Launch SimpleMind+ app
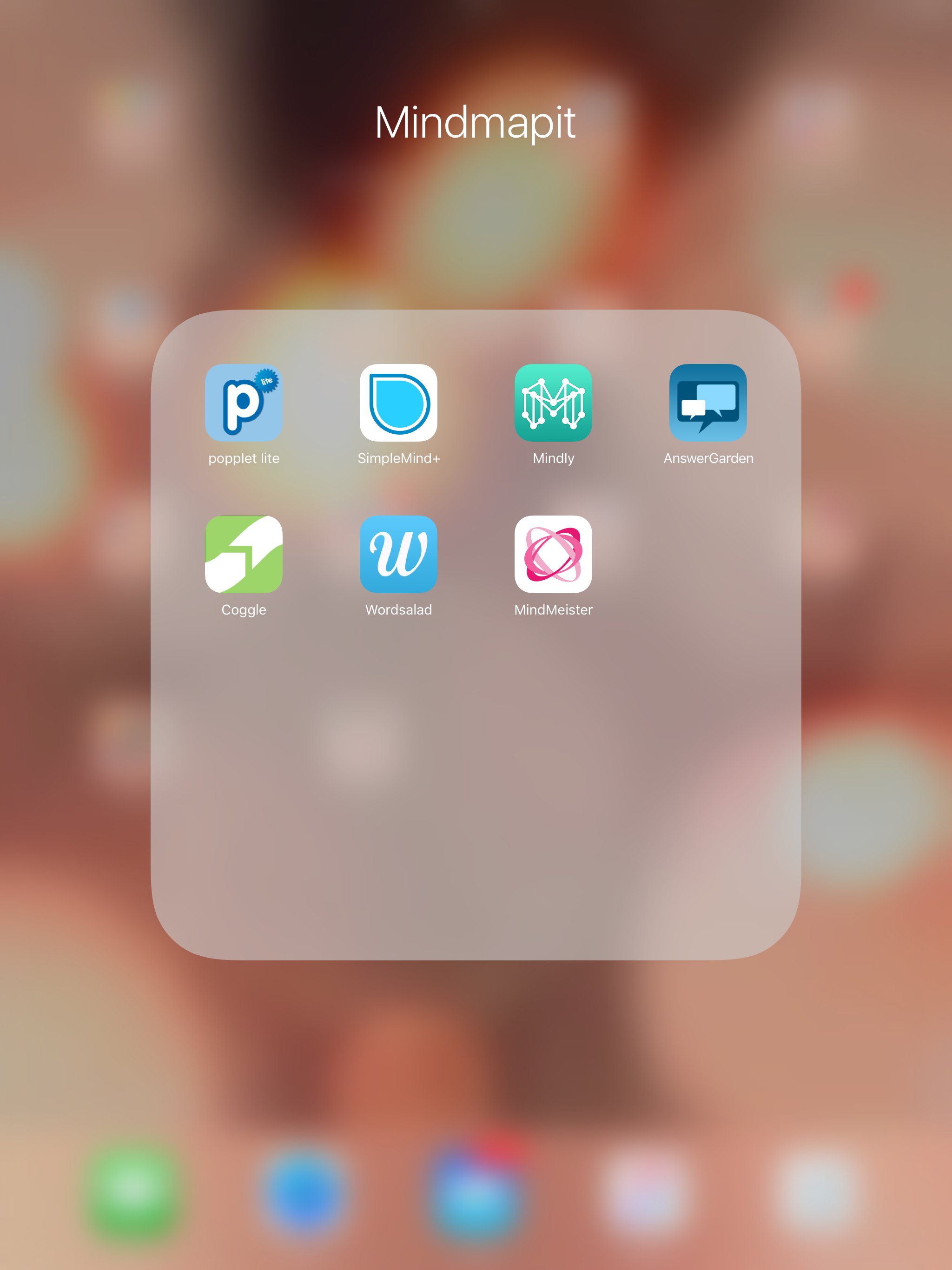The width and height of the screenshot is (952, 1270). pyautogui.click(x=398, y=403)
